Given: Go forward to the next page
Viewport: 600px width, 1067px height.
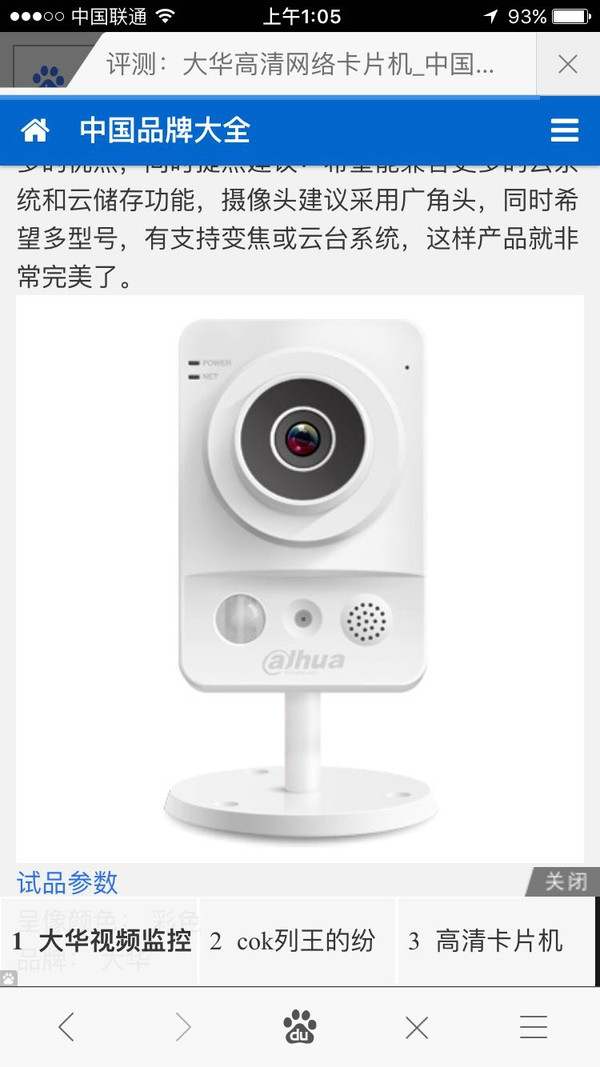Looking at the screenshot, I should (x=183, y=1026).
